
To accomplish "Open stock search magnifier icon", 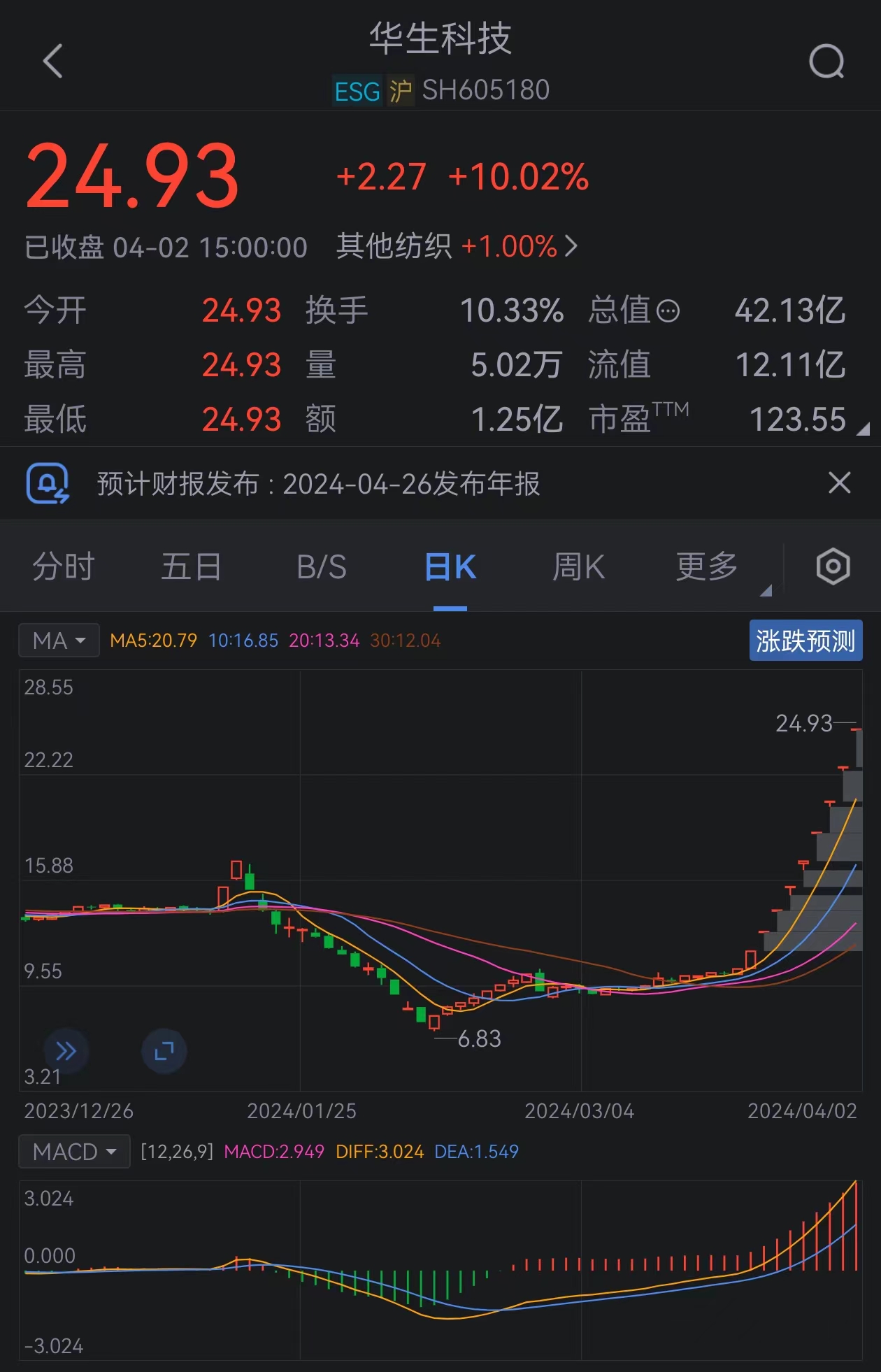I will 826,62.
